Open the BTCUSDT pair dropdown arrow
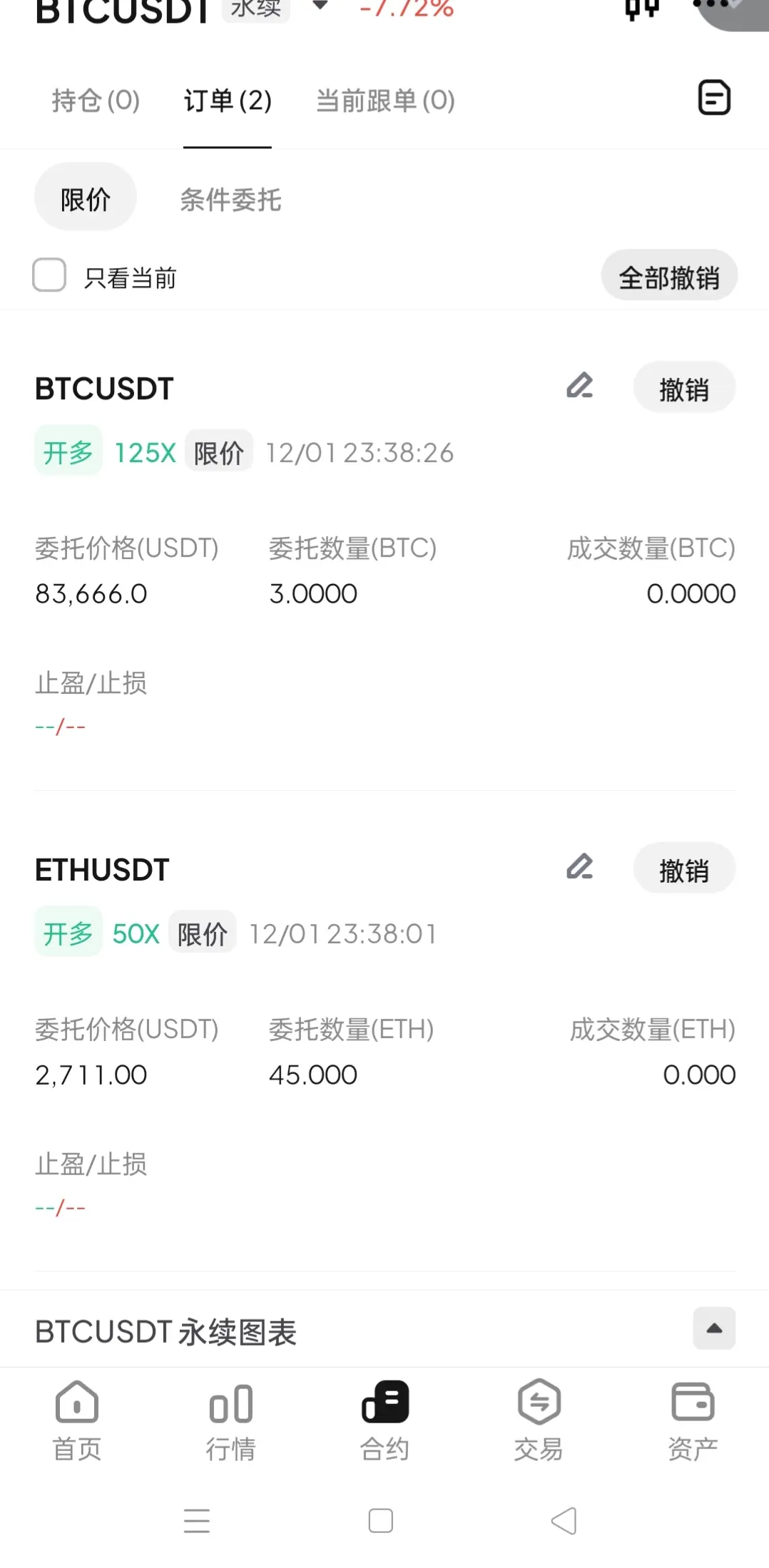 (x=320, y=7)
